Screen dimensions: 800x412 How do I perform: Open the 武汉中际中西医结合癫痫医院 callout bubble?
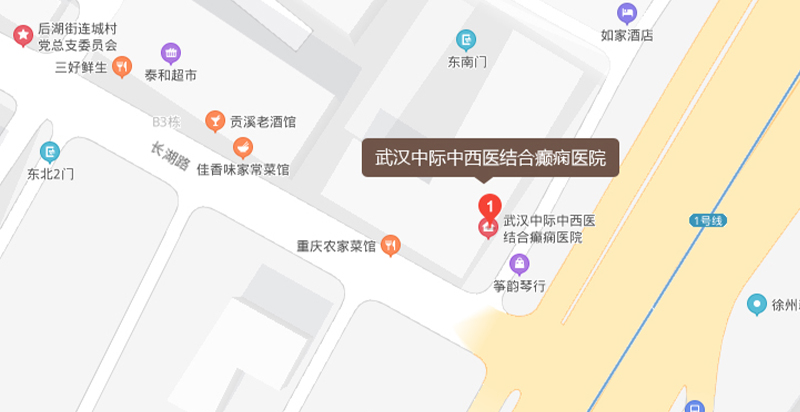(x=489, y=158)
